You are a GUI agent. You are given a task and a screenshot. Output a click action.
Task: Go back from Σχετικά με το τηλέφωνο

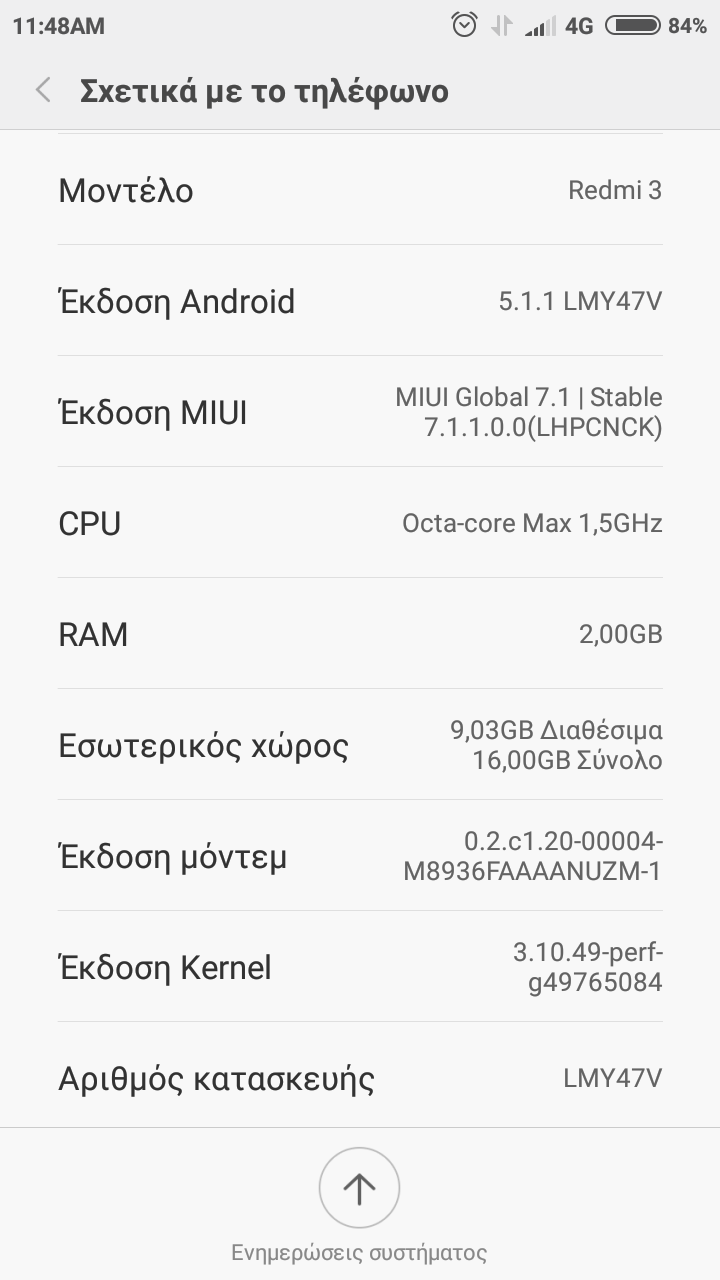point(43,91)
